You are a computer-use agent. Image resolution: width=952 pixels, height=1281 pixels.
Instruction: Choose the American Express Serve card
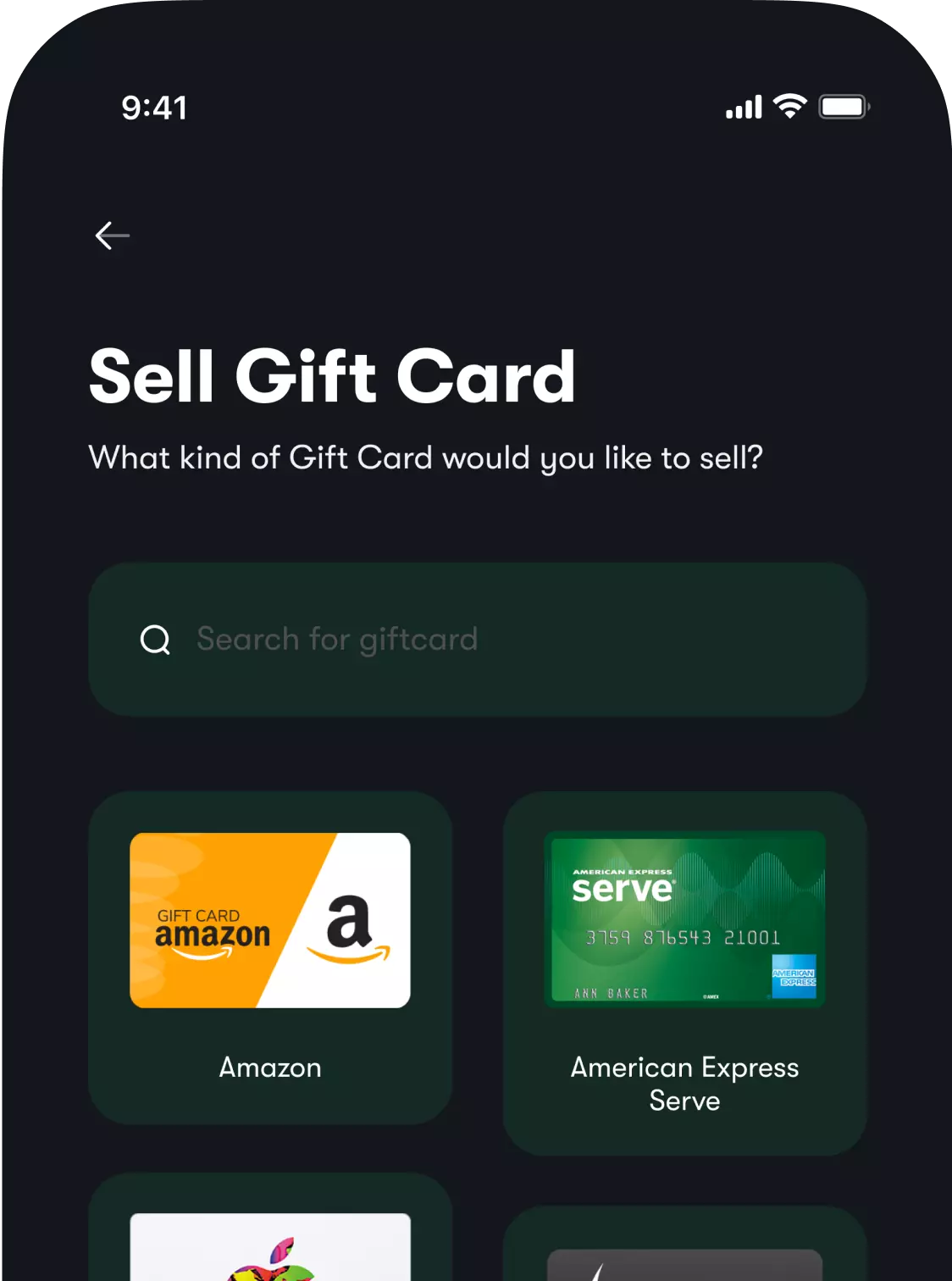click(x=684, y=973)
